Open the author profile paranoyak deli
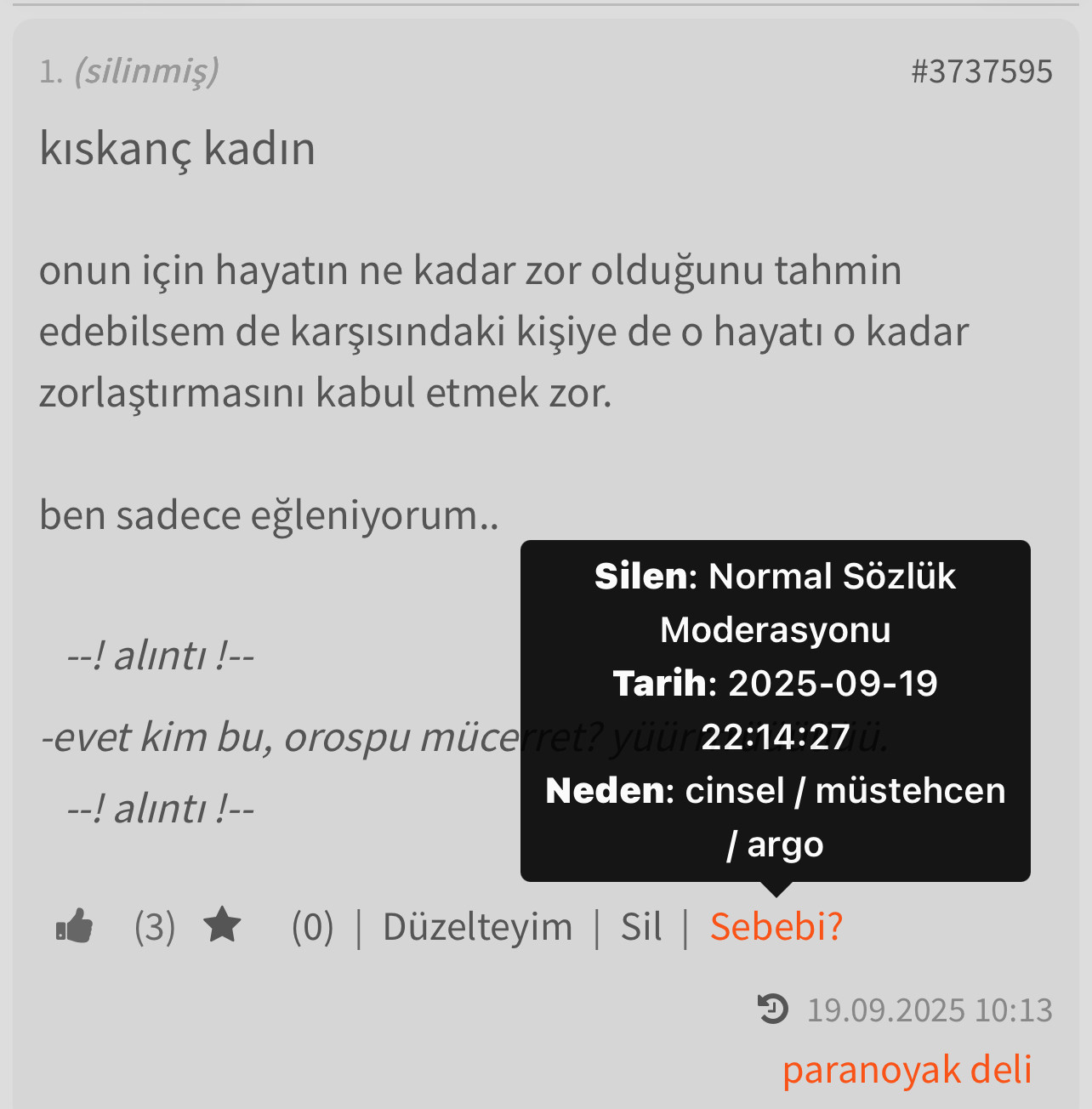 907,1069
